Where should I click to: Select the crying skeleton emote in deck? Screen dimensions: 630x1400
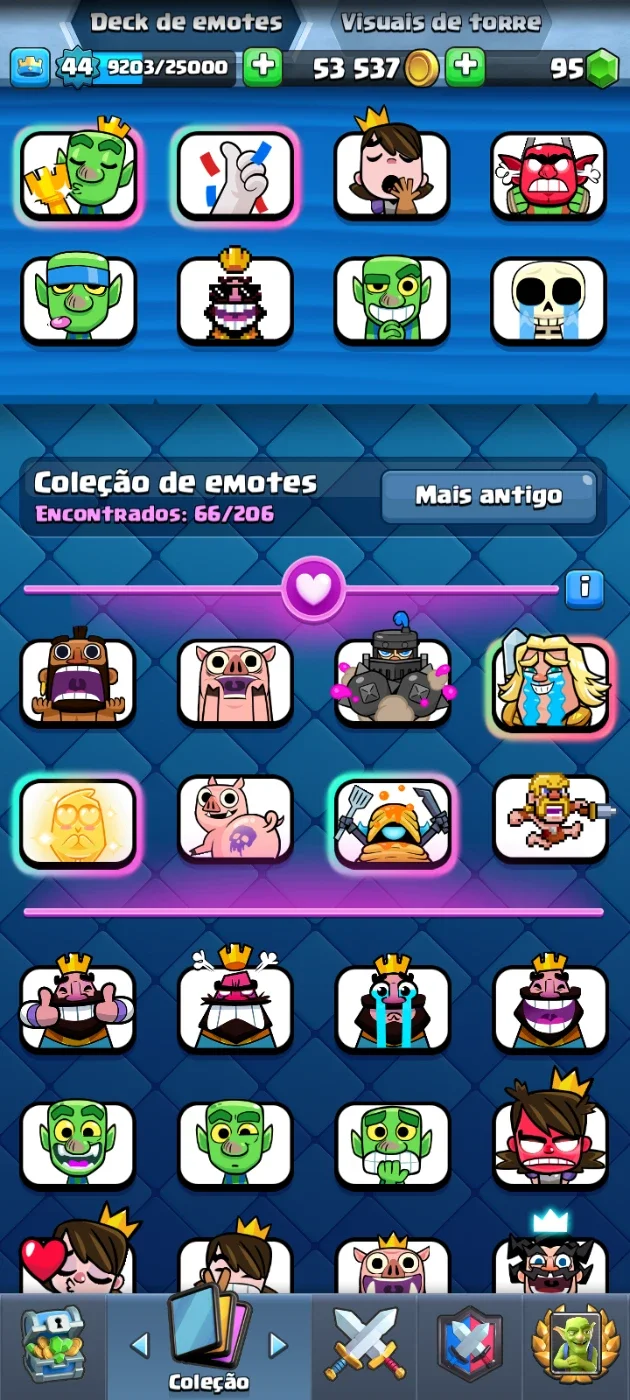pos(549,300)
